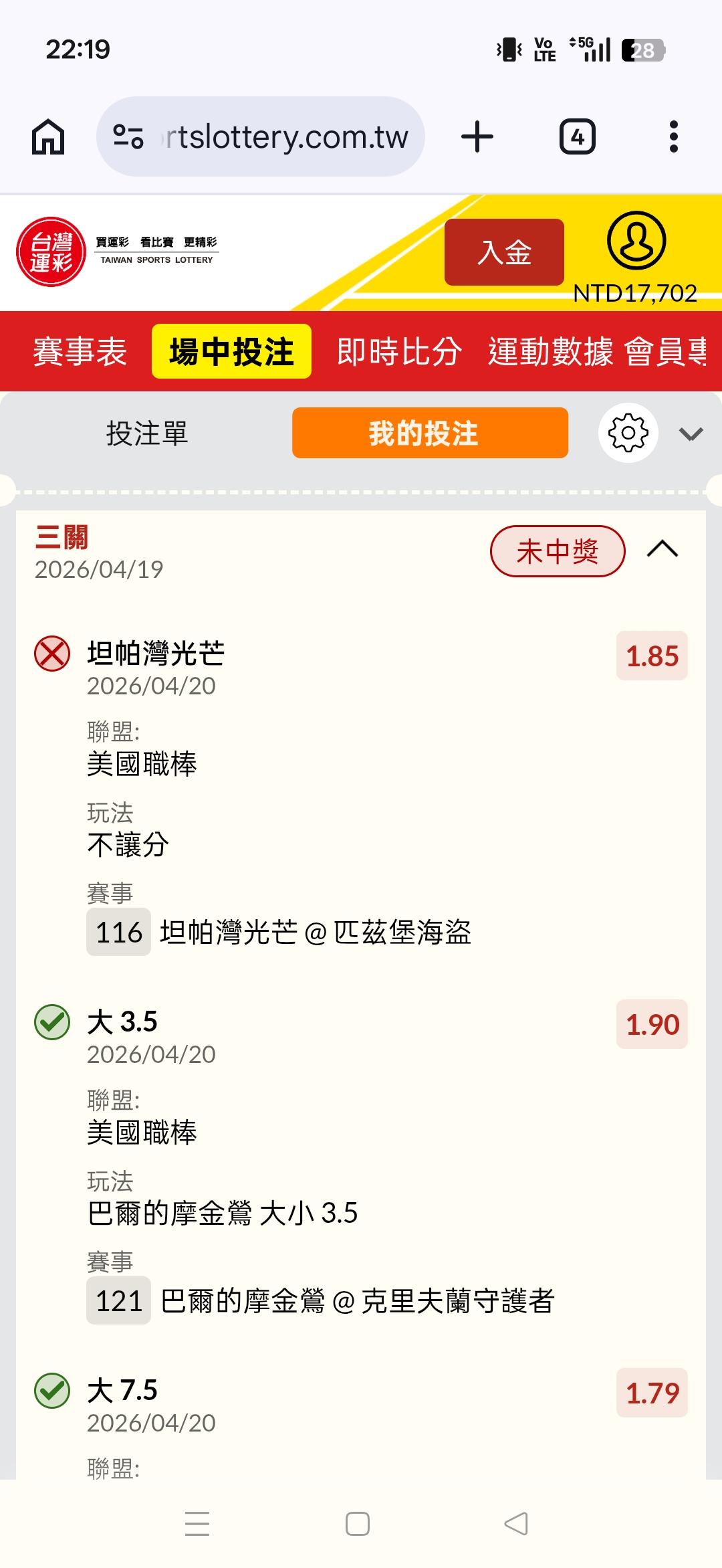Open the browser home page icon

[x=48, y=137]
